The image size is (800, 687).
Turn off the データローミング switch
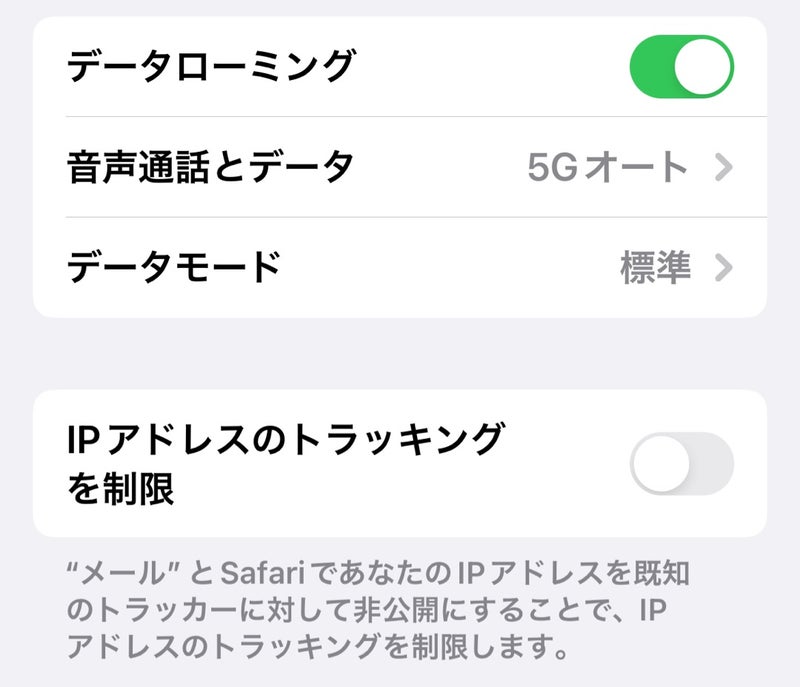(681, 66)
